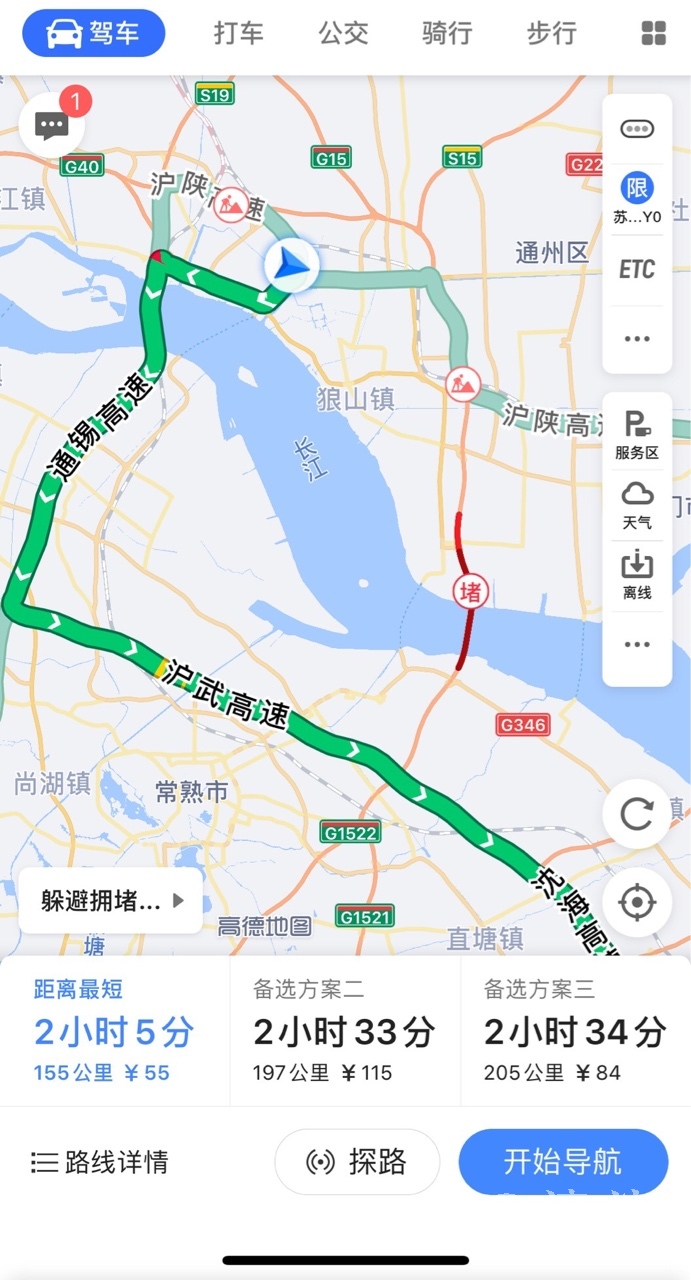Open the vehicle restriction 限 setting
691x1280 pixels.
pyautogui.click(x=637, y=198)
